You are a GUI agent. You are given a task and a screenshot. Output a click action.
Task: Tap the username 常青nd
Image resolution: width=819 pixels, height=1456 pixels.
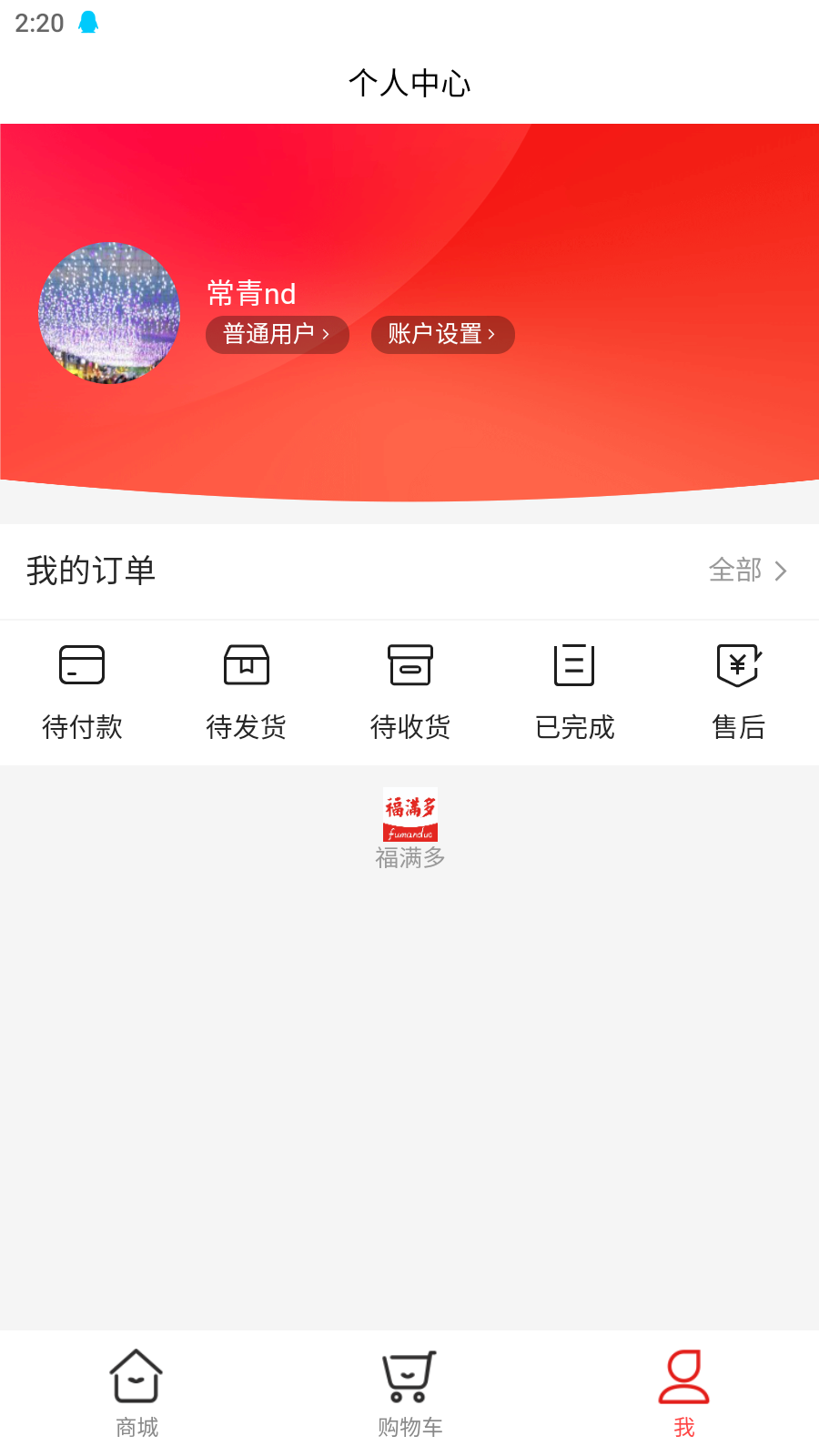(251, 293)
